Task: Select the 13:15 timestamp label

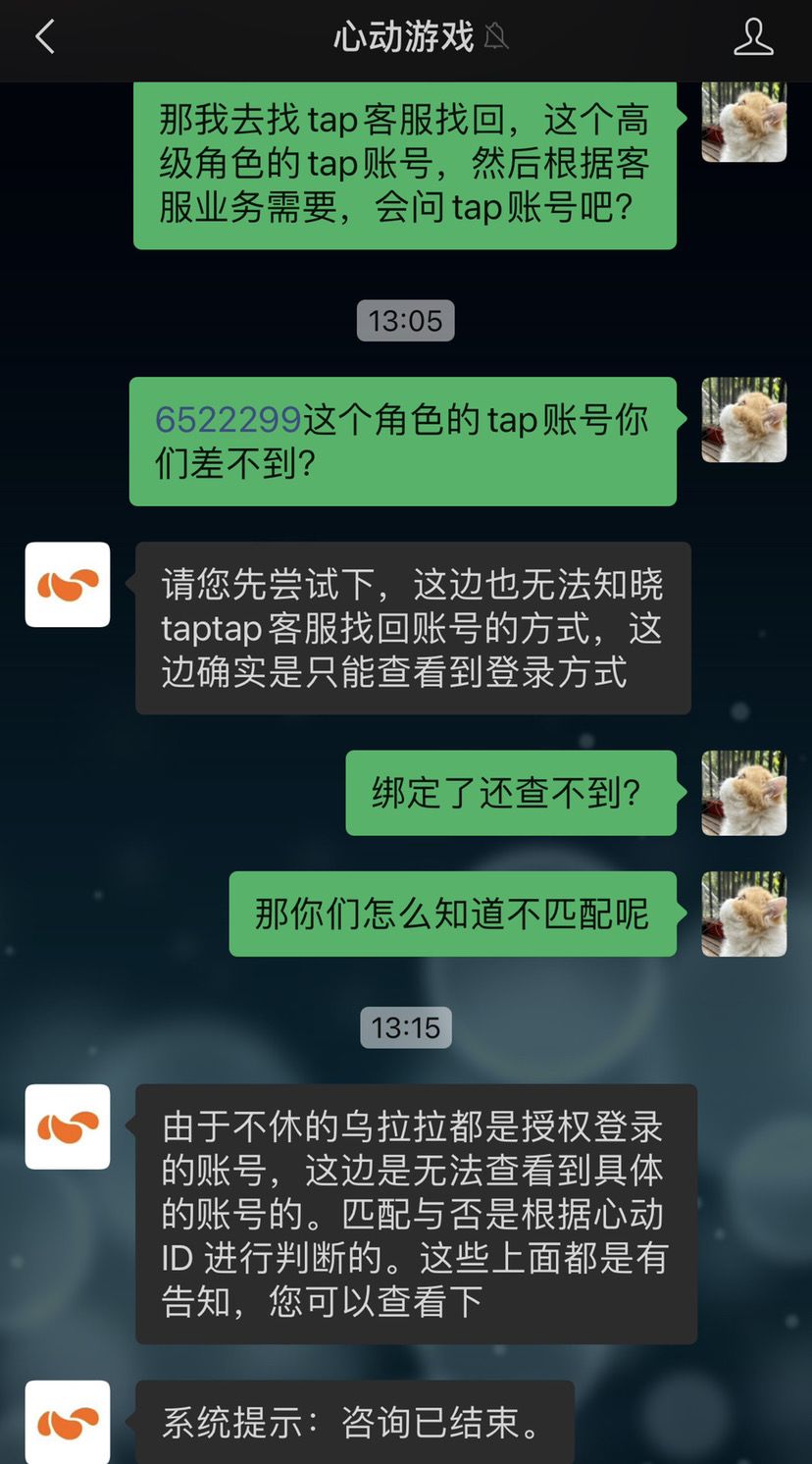Action: click(x=406, y=1027)
